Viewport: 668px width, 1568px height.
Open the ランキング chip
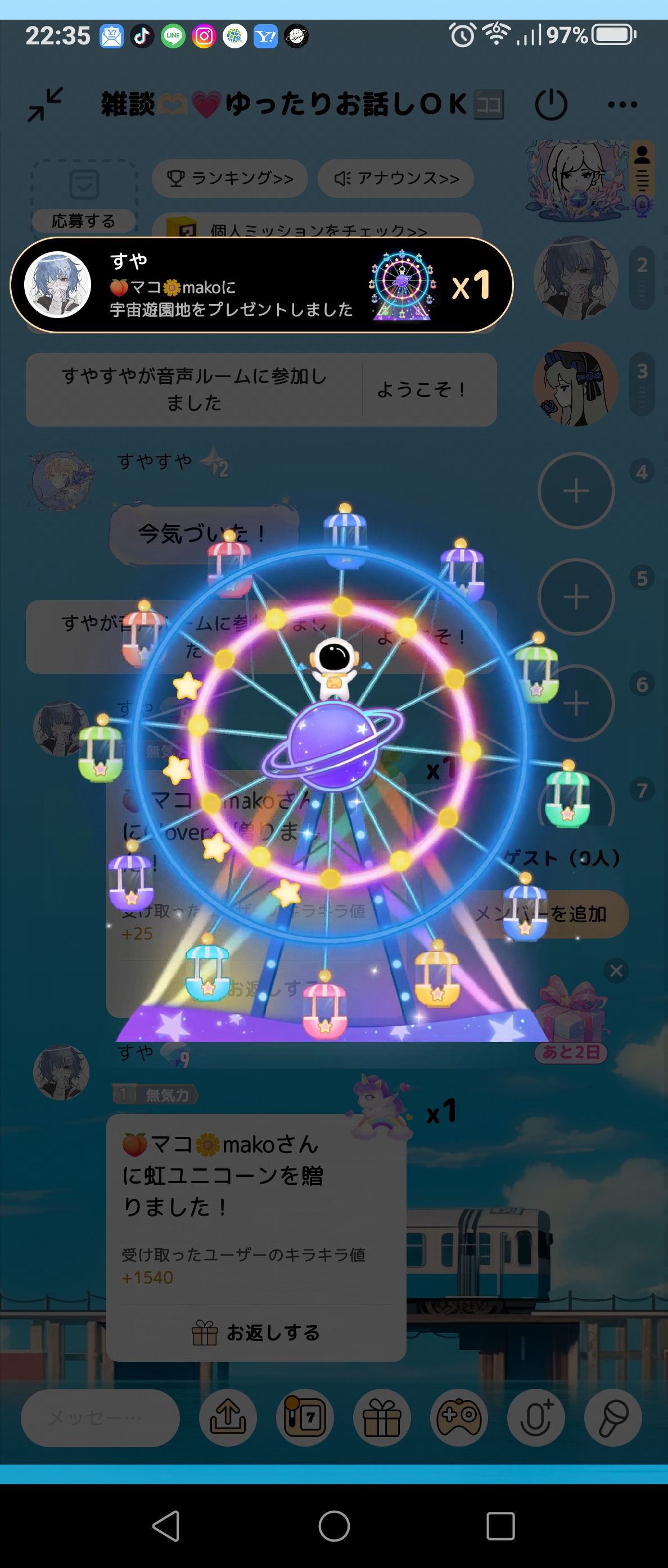tap(229, 178)
